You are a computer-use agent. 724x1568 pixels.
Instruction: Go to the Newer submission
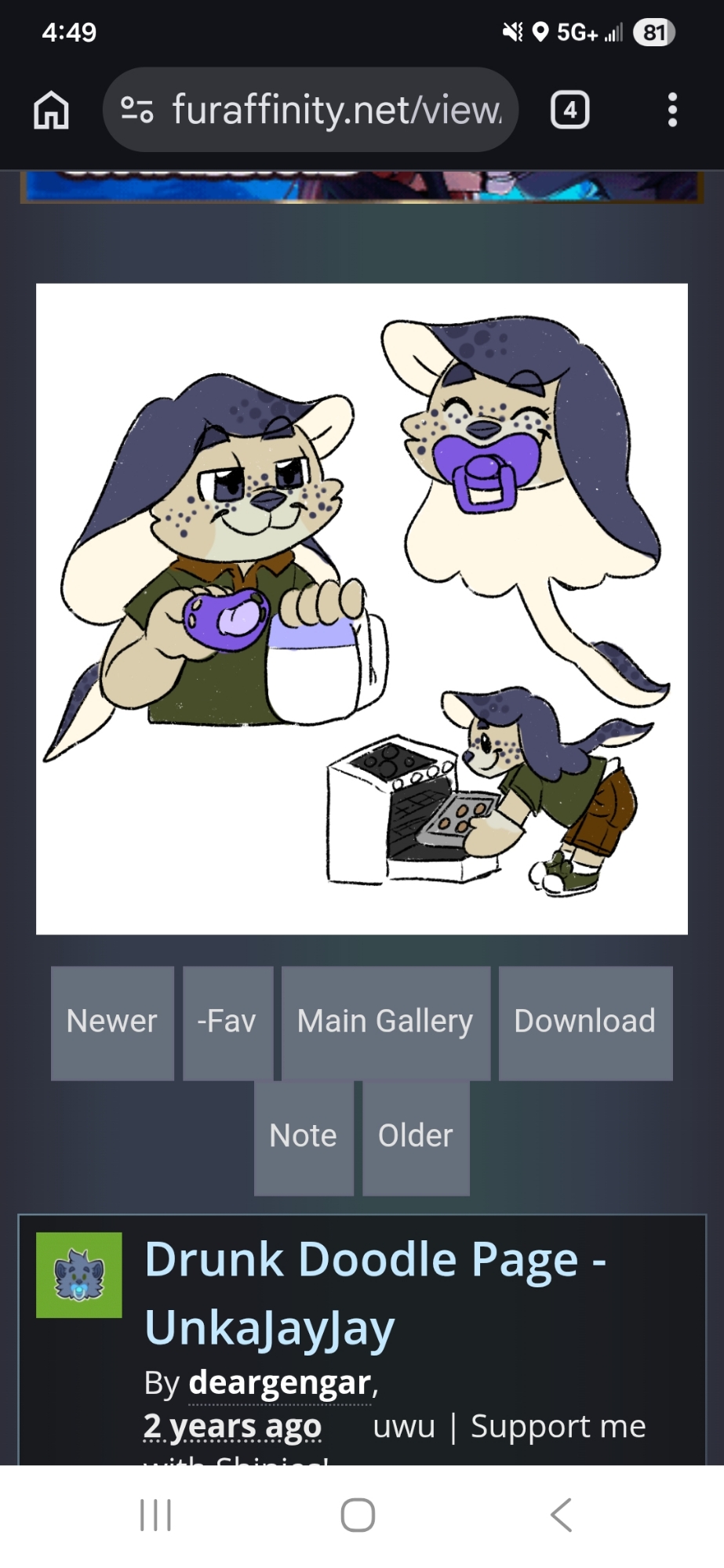pos(112,1022)
